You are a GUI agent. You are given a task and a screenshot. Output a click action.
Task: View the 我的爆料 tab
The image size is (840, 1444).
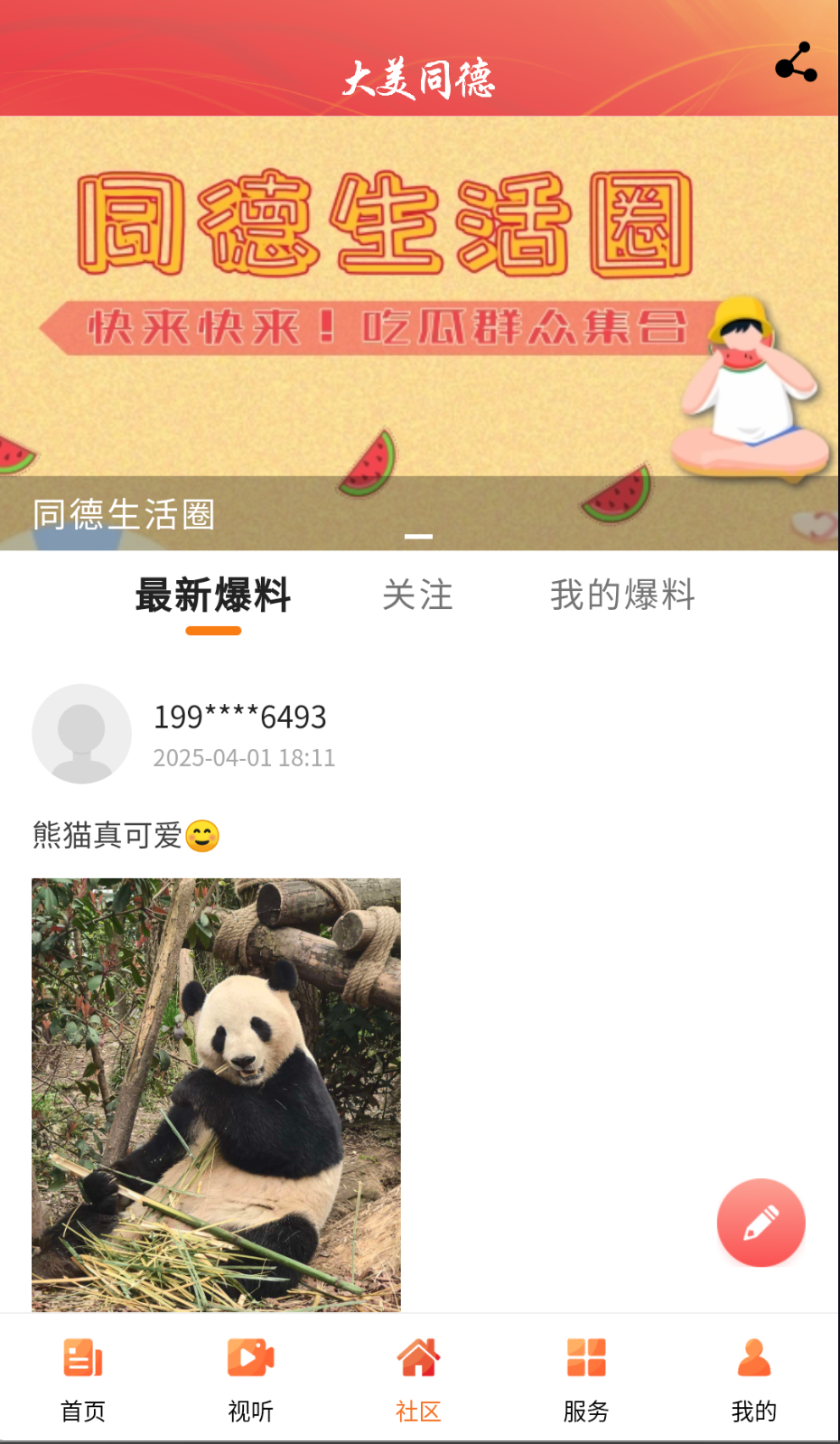click(623, 595)
